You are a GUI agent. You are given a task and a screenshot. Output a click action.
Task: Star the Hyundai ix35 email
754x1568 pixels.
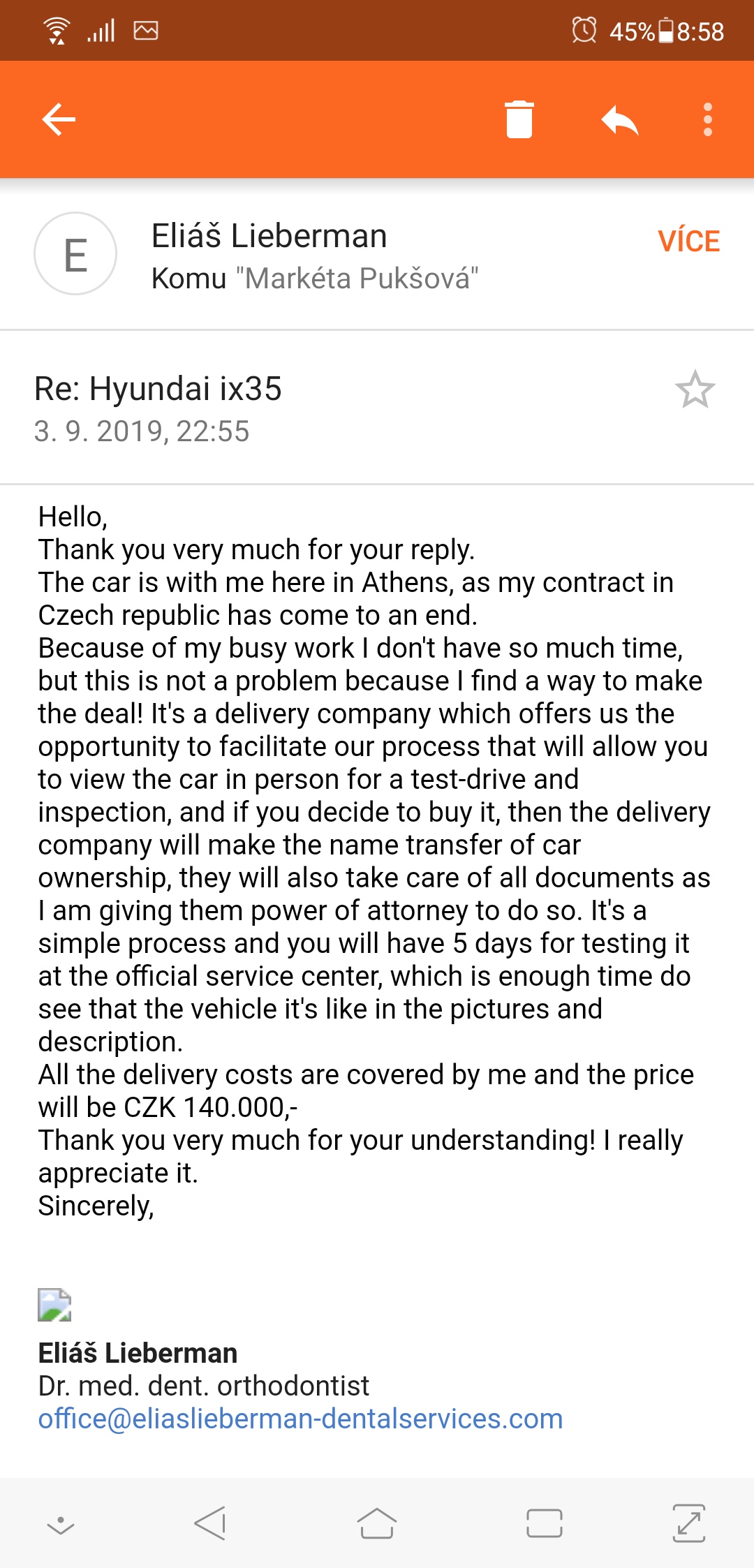click(x=695, y=390)
